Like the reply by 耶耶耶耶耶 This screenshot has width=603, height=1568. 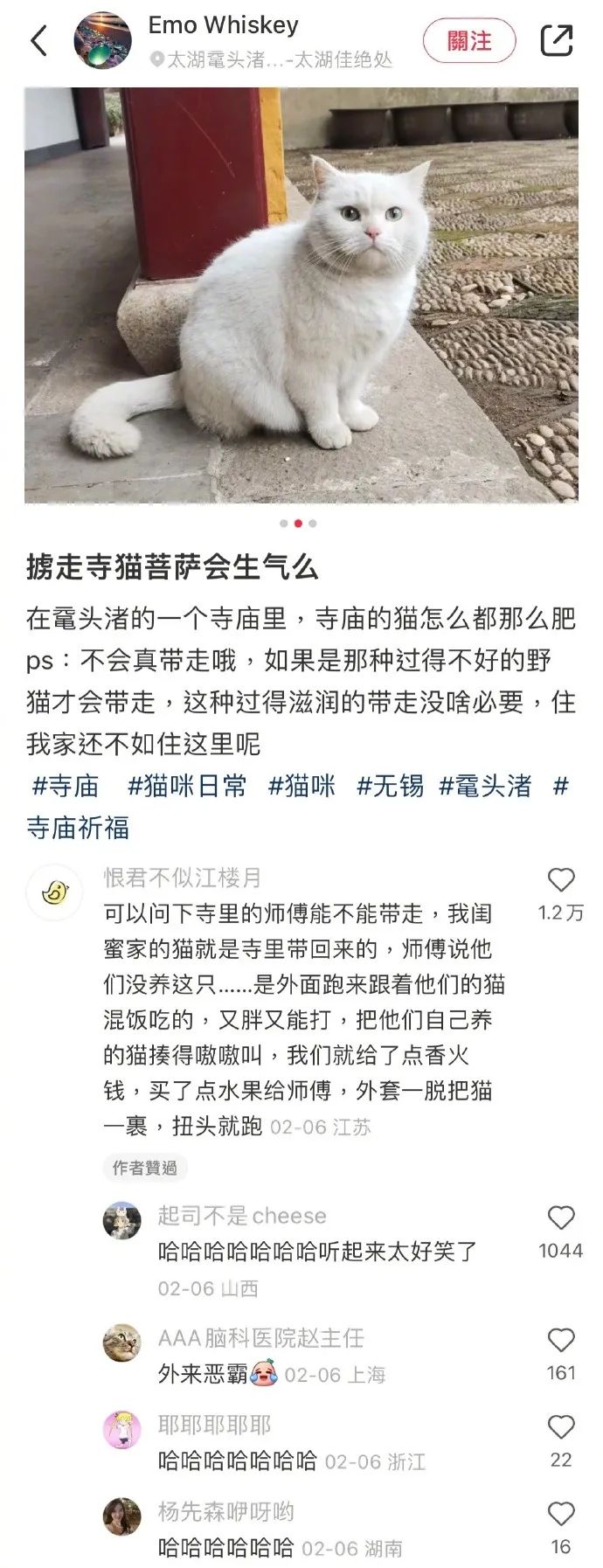coord(560,1426)
